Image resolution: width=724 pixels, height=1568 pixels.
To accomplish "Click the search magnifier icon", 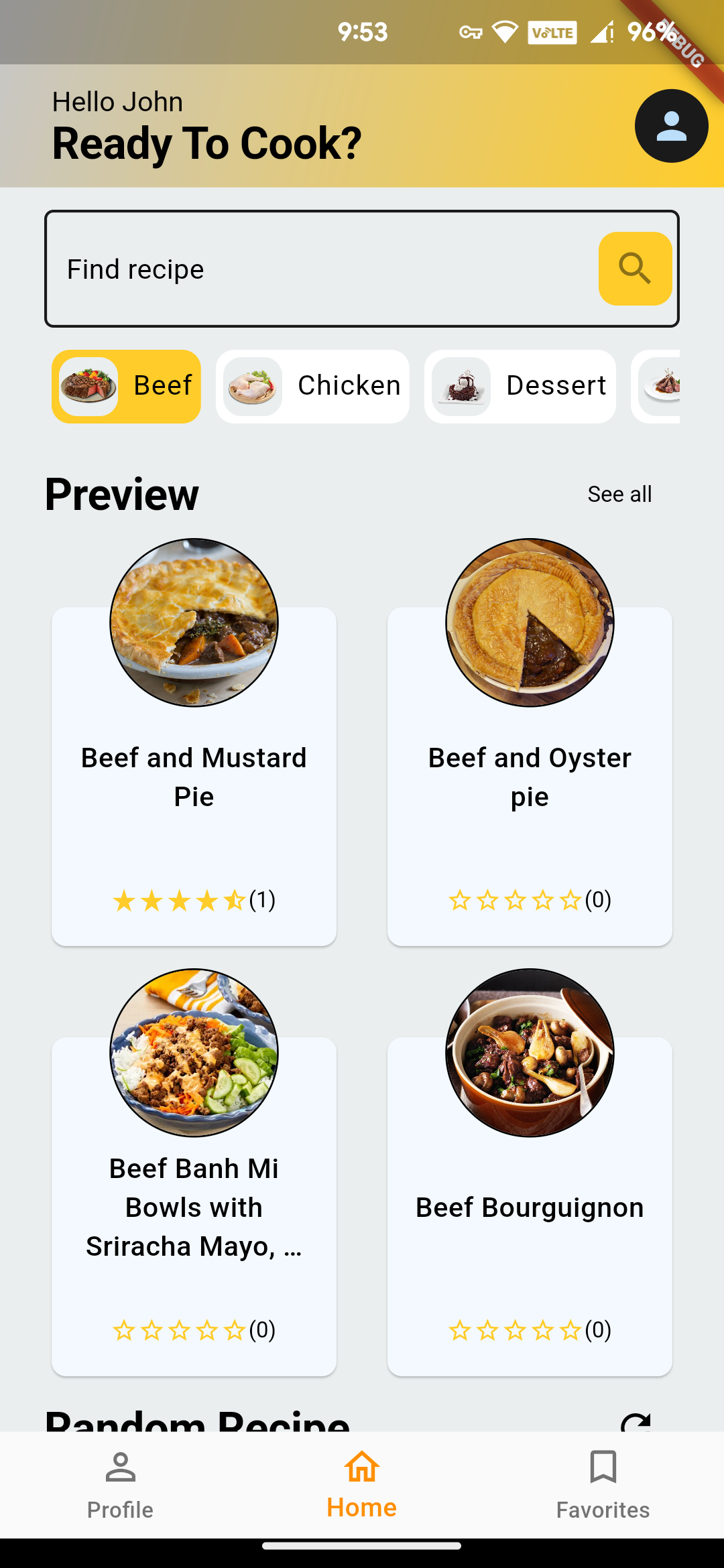I will coord(634,267).
